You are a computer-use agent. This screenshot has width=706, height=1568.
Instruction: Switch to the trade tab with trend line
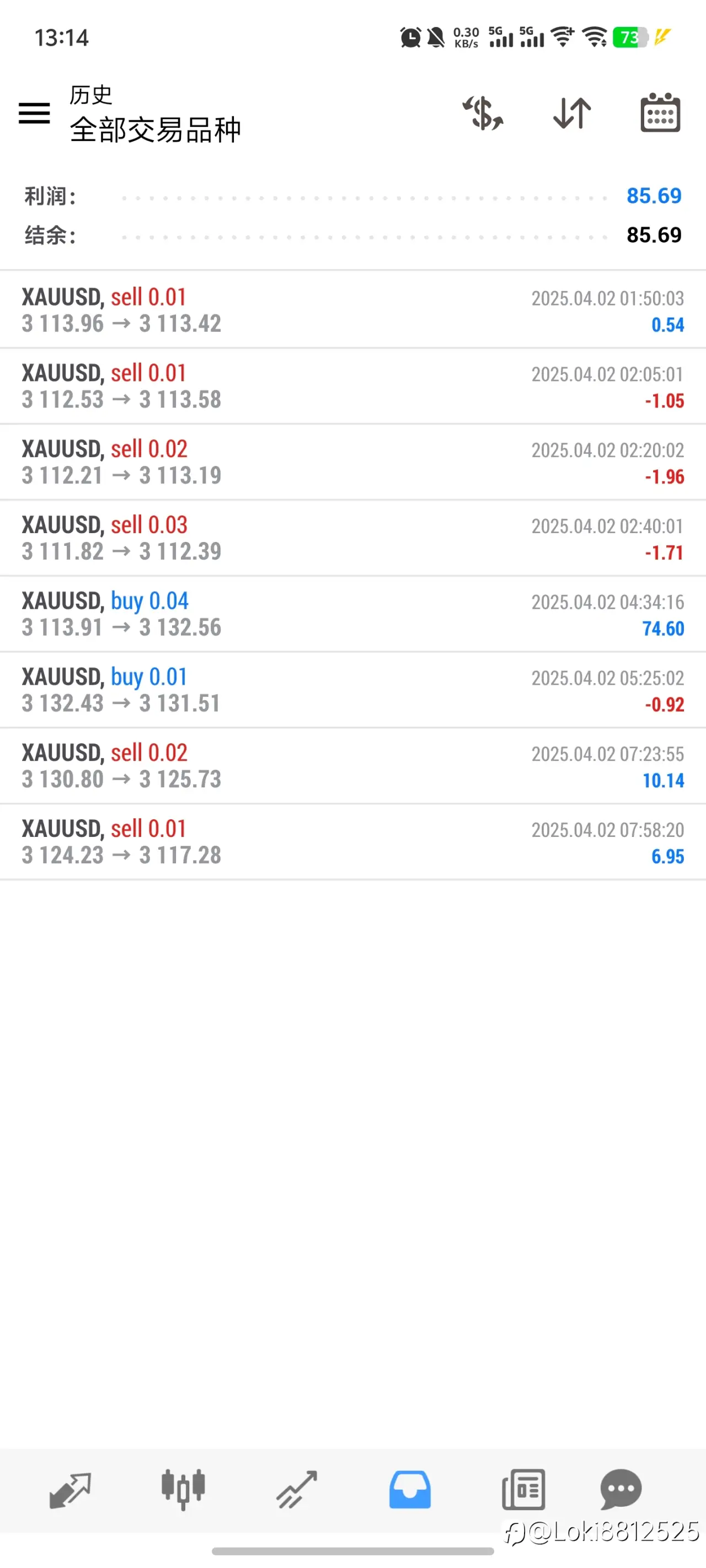[297, 1490]
